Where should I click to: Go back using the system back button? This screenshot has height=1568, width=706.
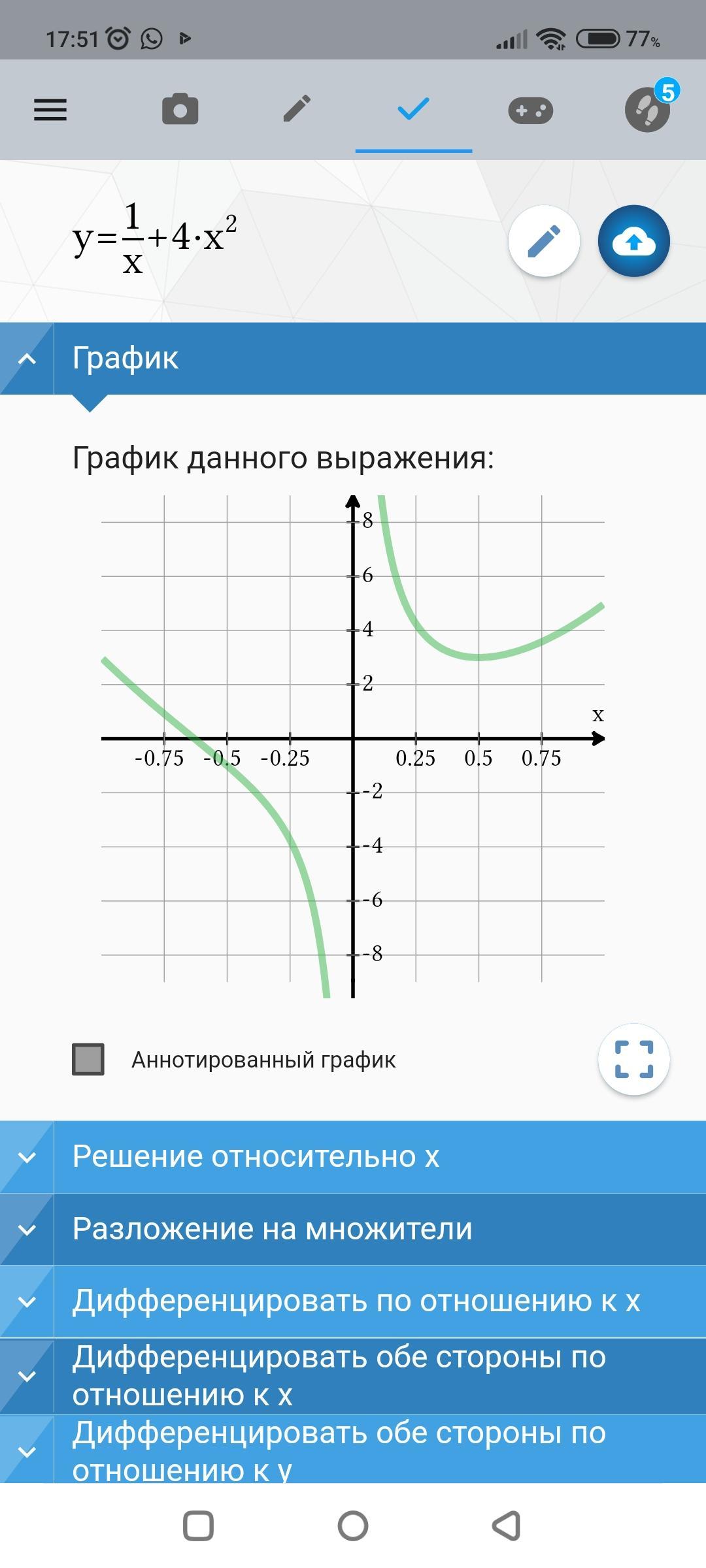[507, 1526]
